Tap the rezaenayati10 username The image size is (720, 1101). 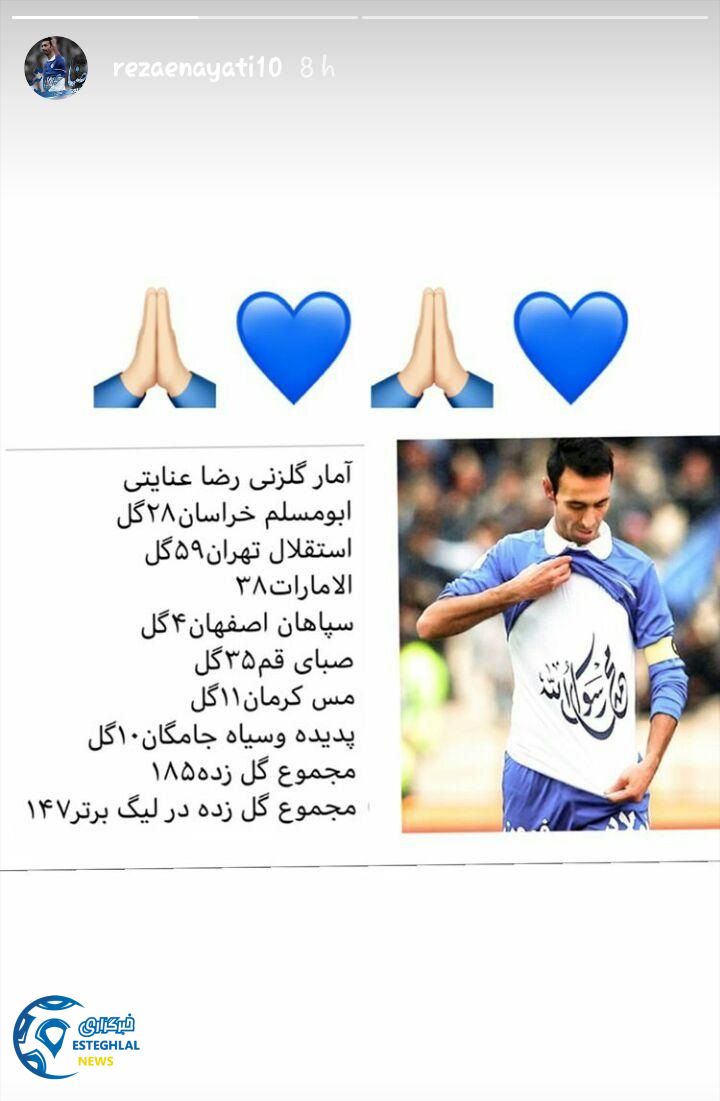pyautogui.click(x=197, y=68)
